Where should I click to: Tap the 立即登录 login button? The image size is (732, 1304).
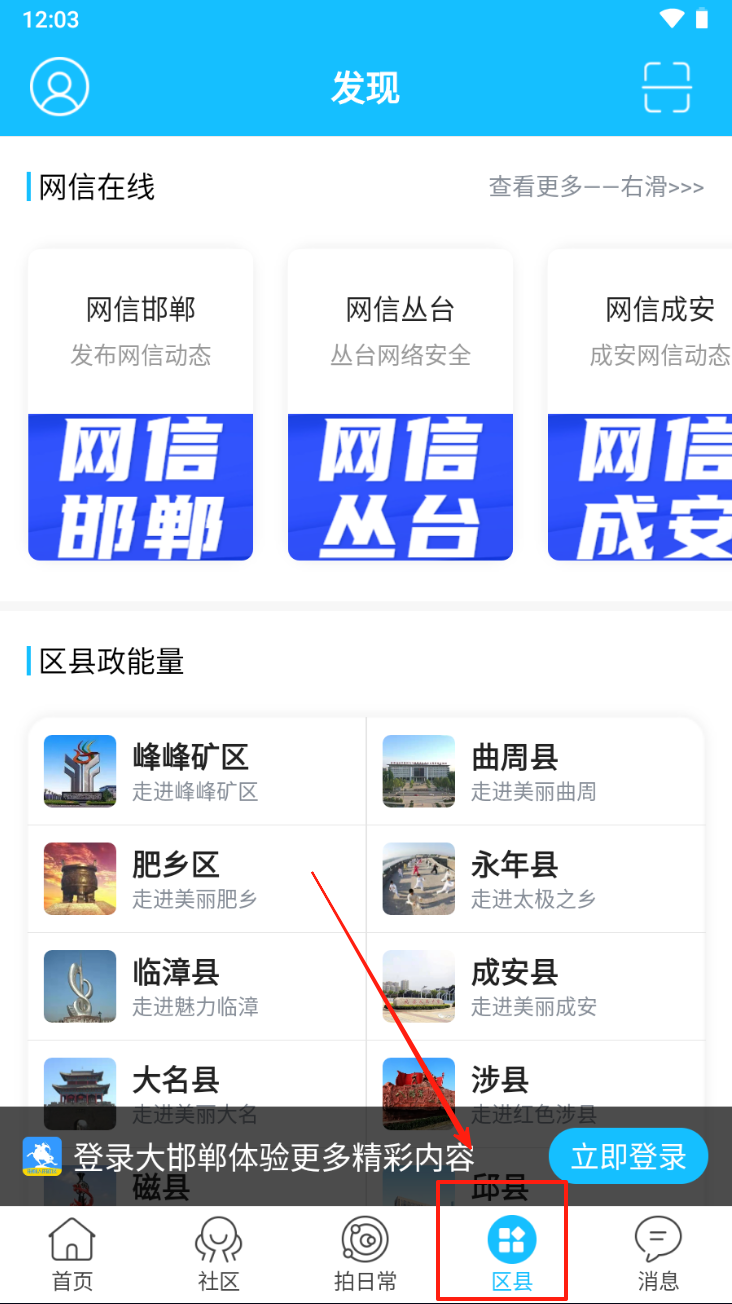pyautogui.click(x=628, y=1157)
